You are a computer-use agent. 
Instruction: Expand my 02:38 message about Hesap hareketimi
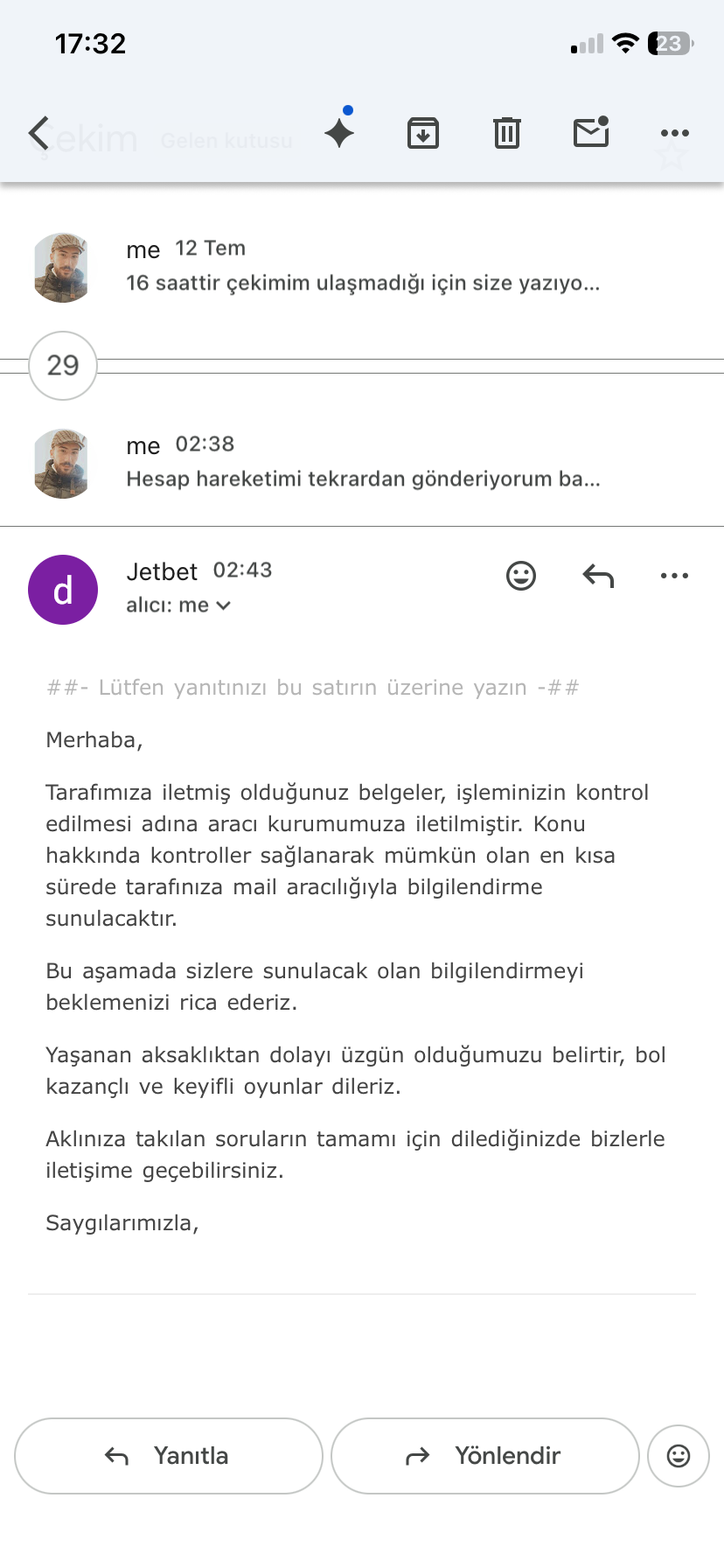click(x=362, y=462)
